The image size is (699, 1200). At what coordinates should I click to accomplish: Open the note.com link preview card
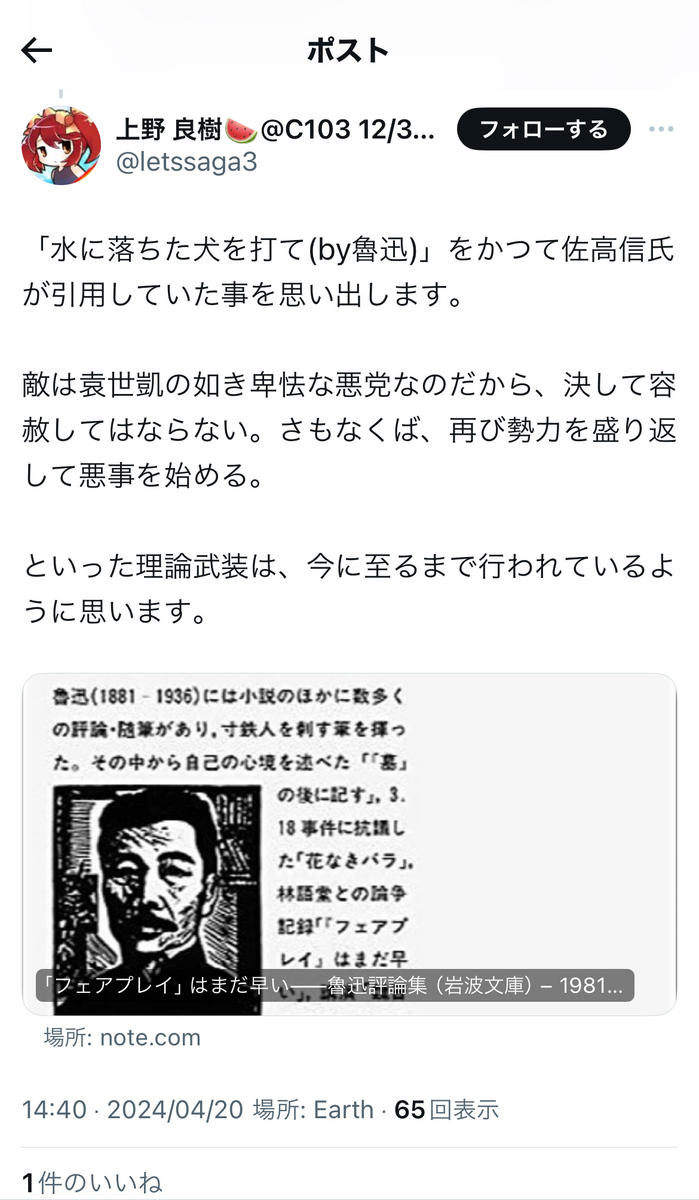point(349,845)
